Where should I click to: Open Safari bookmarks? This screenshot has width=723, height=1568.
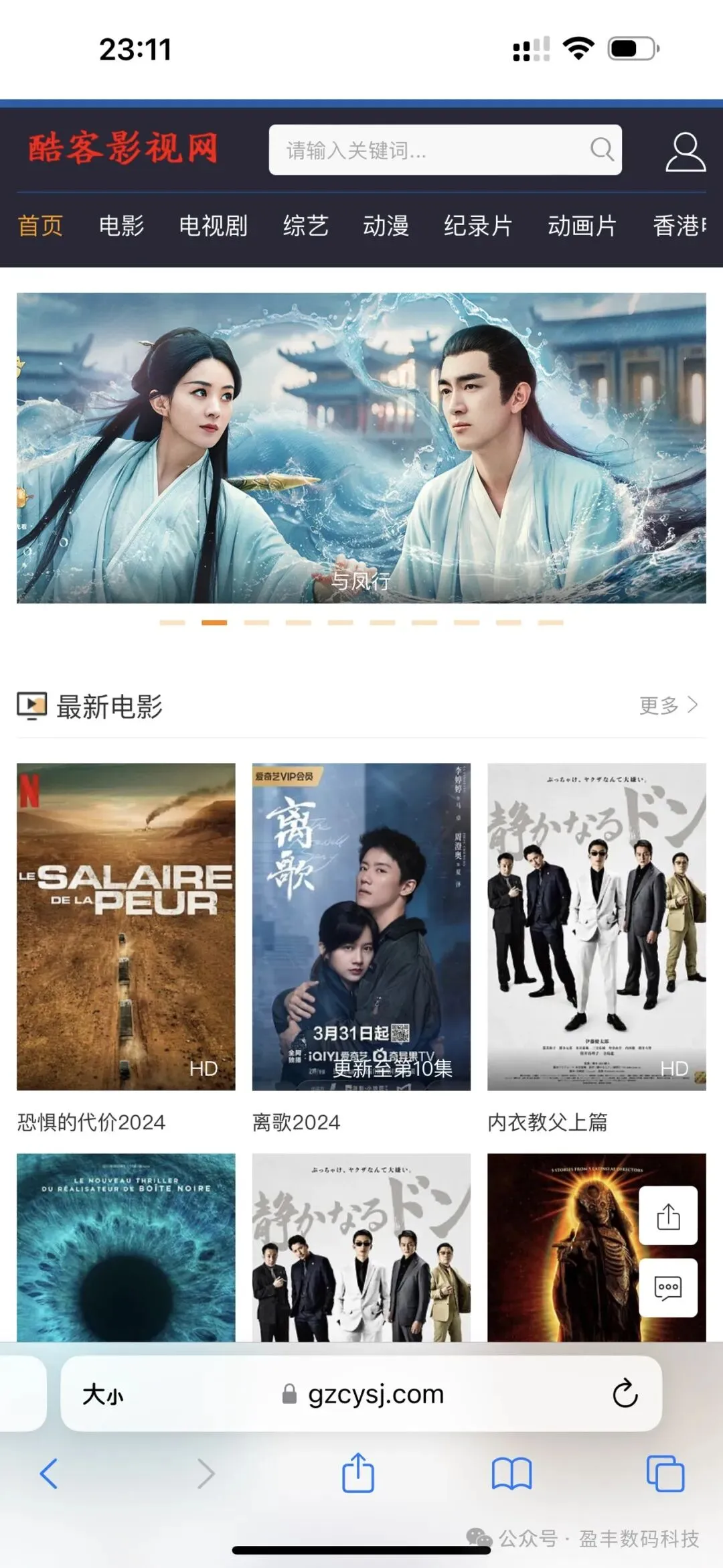511,1474
